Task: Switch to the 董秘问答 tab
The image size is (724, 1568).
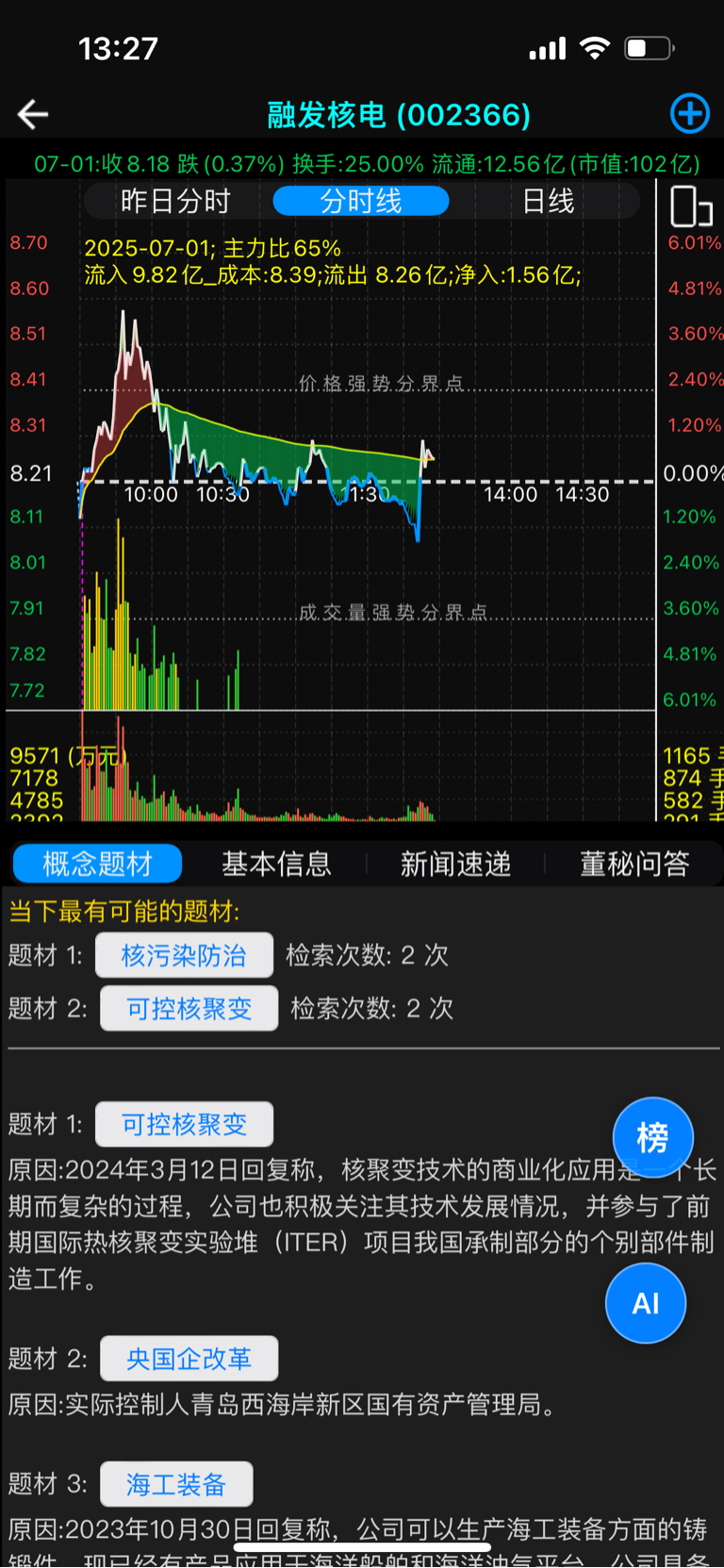Action: [x=634, y=864]
